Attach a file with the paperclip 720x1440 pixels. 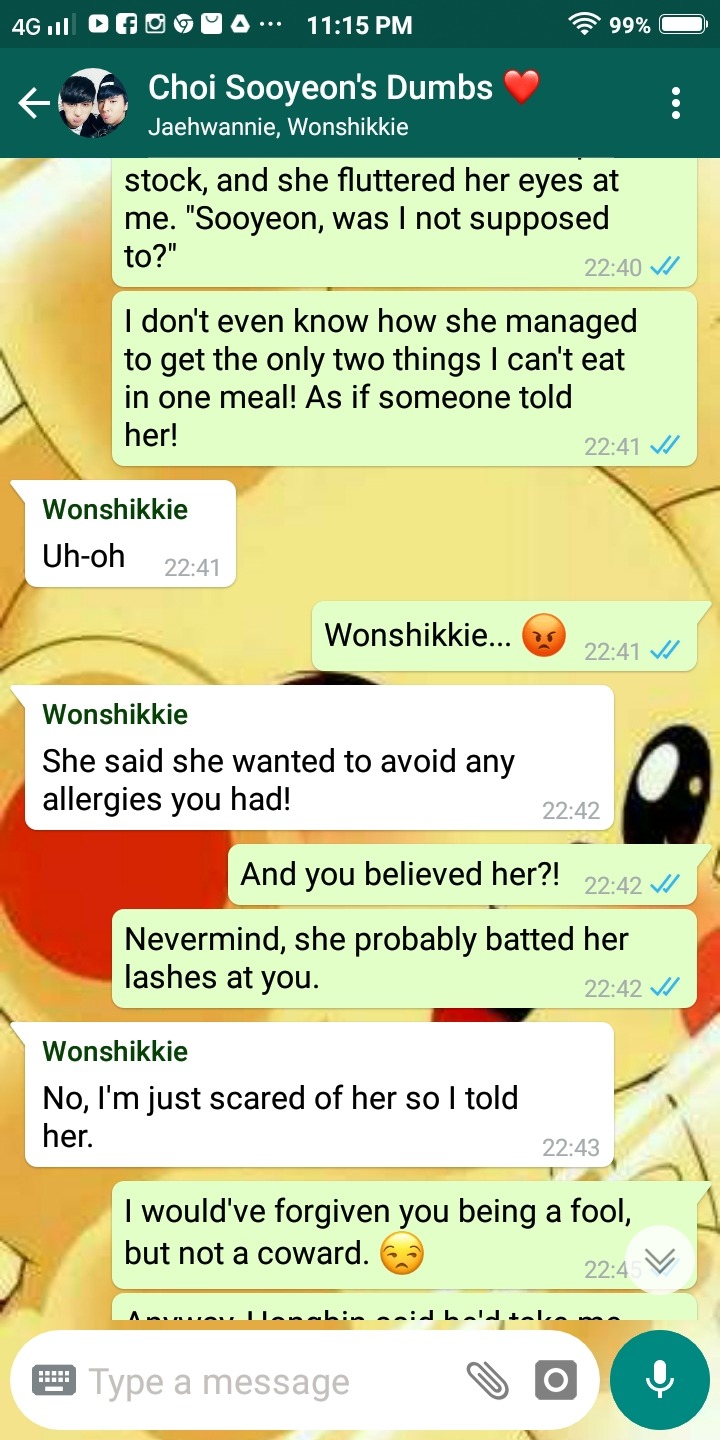(x=488, y=1381)
